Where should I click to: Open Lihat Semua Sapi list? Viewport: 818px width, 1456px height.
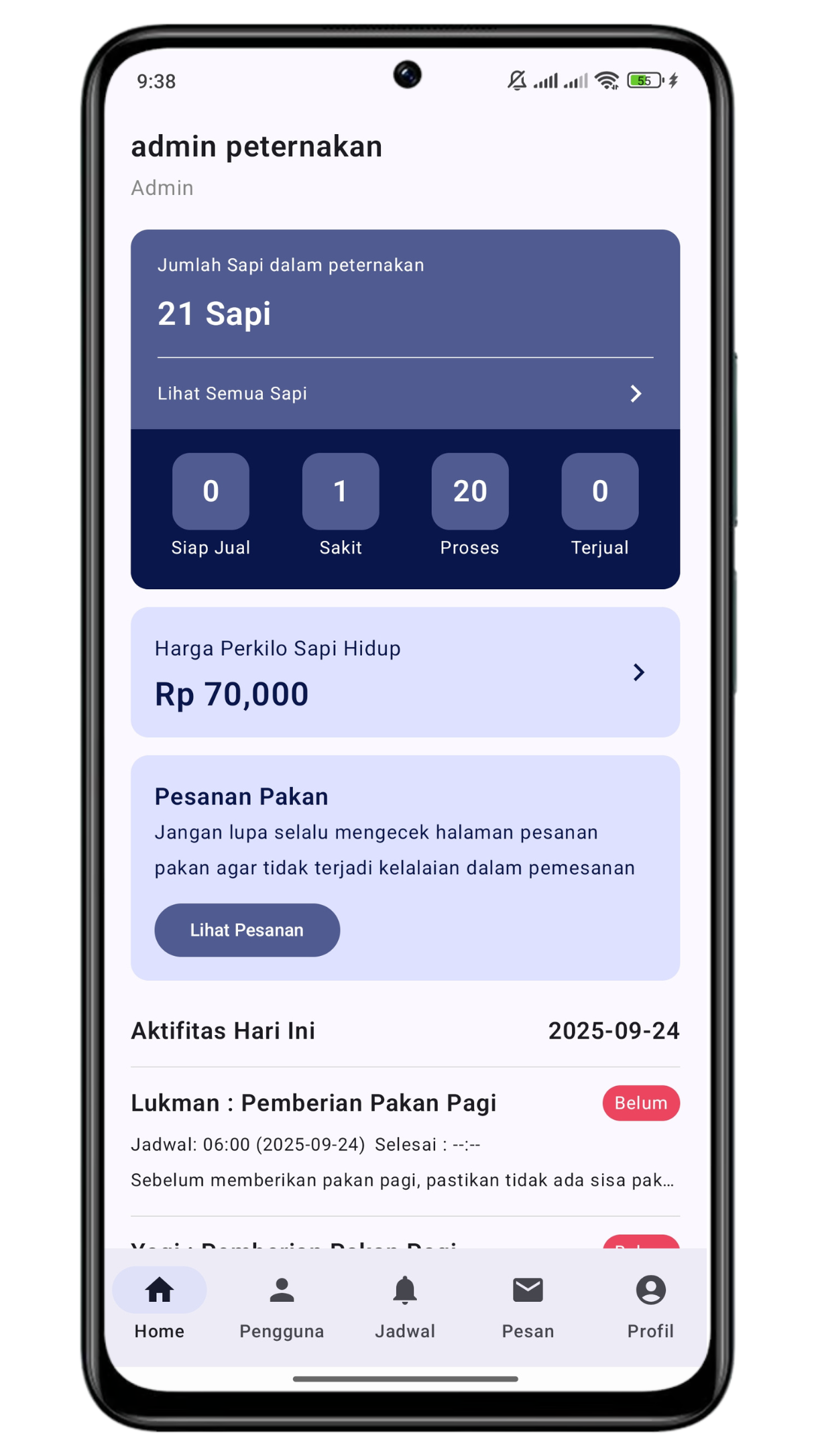tap(404, 393)
